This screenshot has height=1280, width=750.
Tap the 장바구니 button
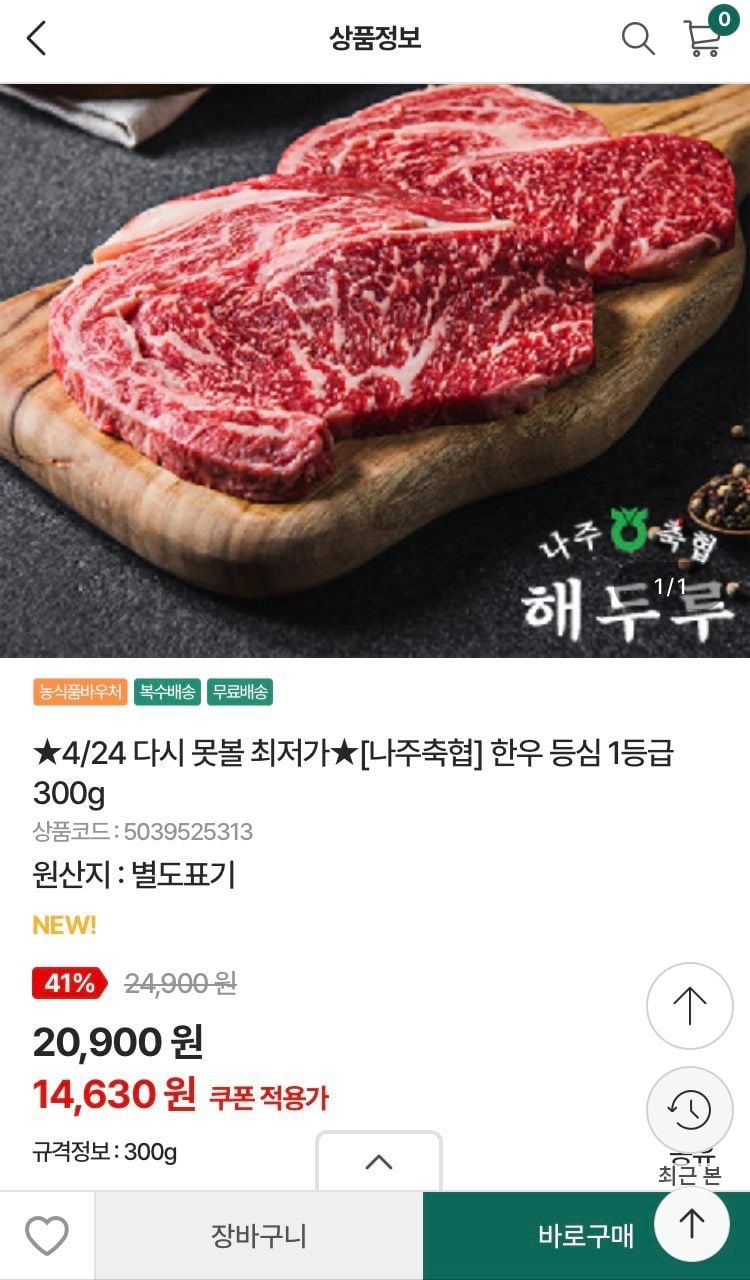(x=259, y=1236)
